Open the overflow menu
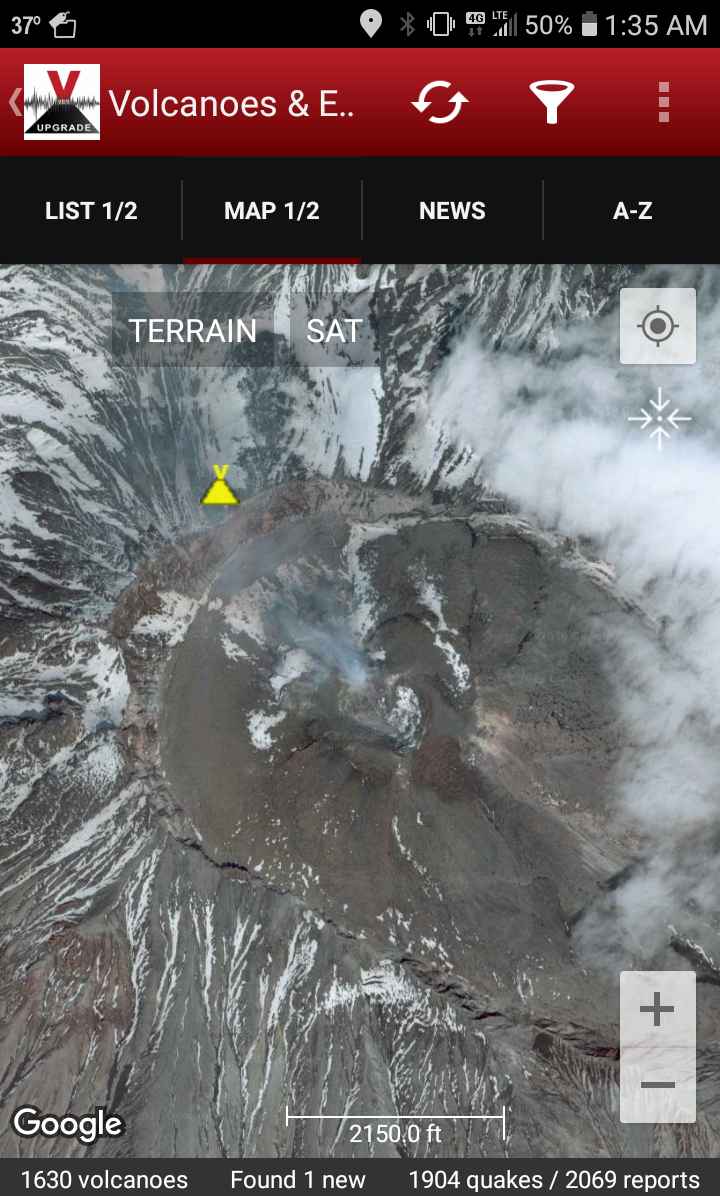 pos(663,102)
